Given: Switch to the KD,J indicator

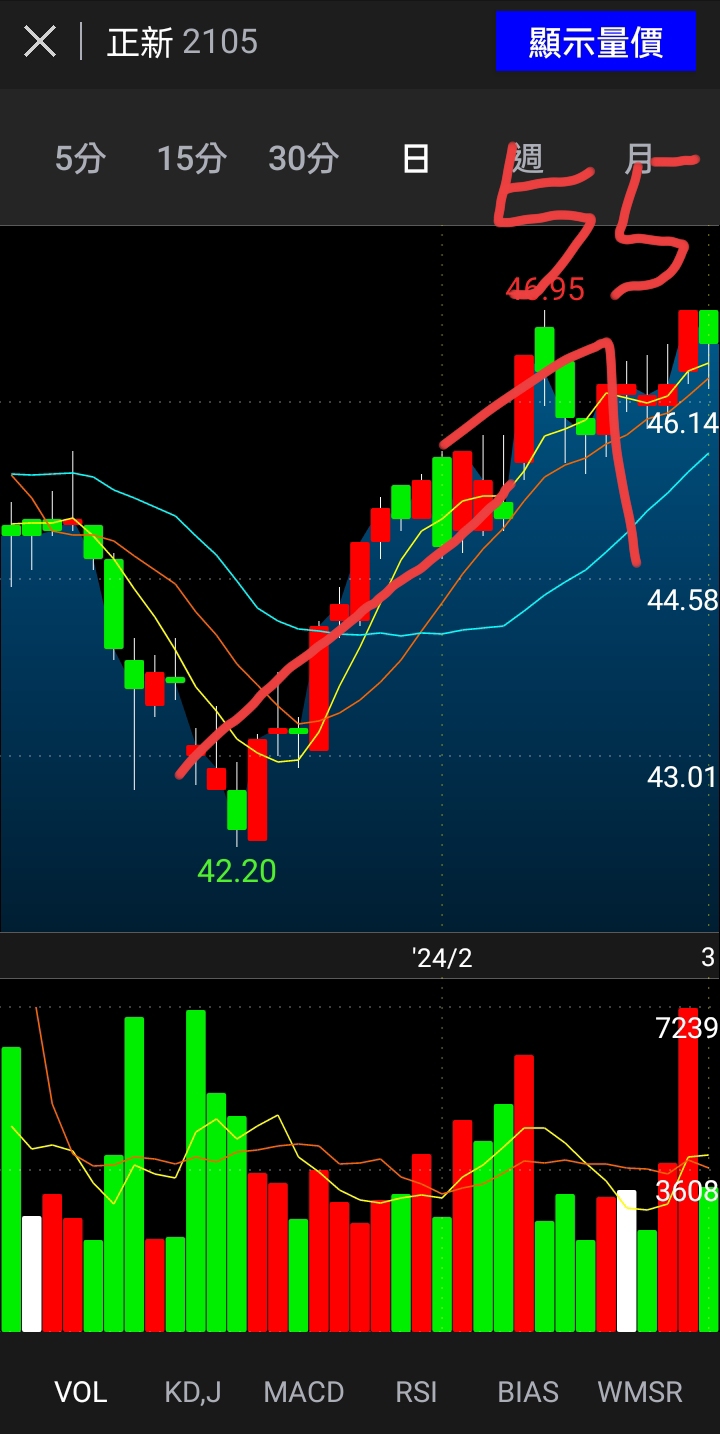Looking at the screenshot, I should click(192, 1391).
